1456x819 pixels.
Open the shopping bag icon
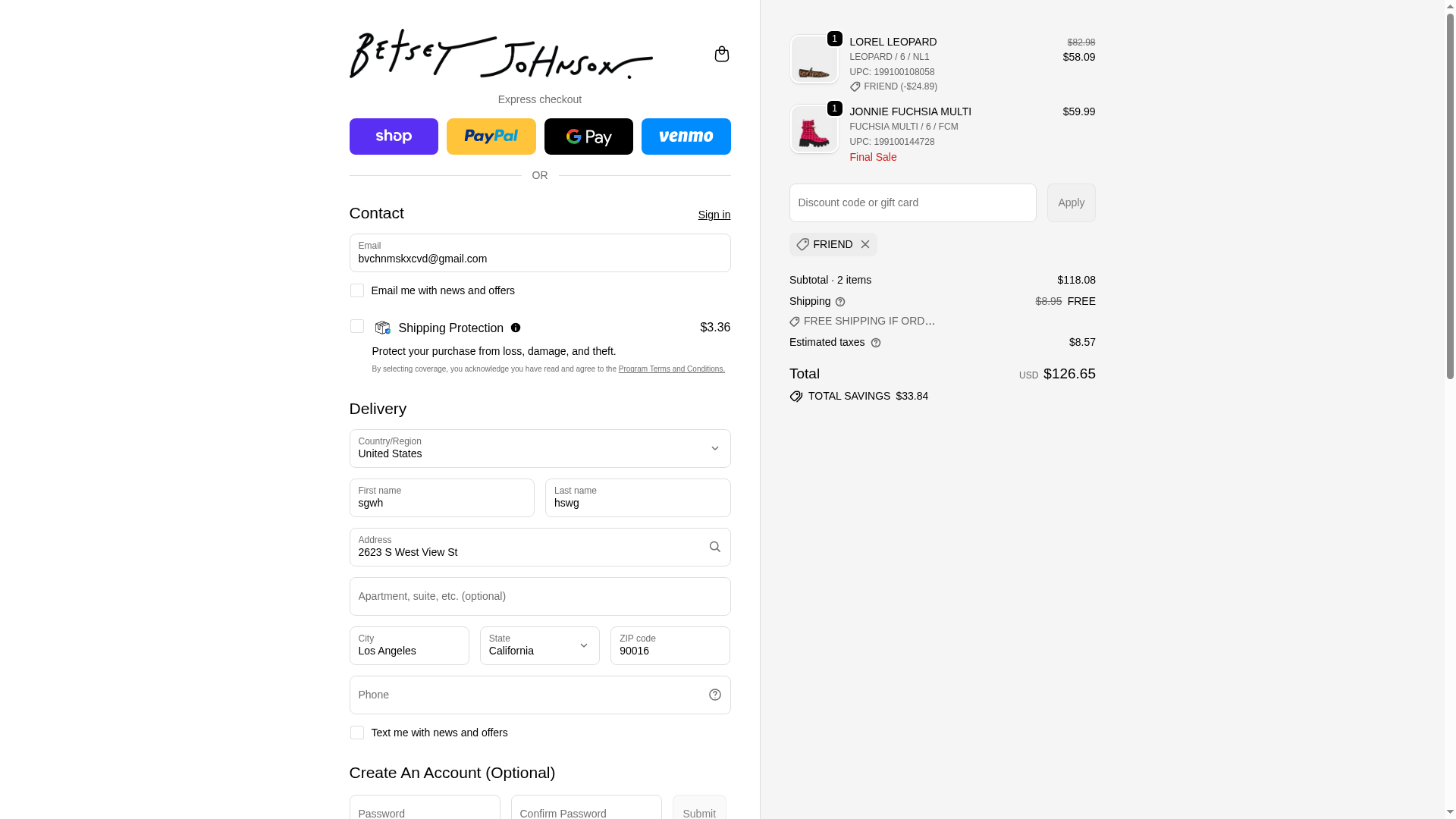[721, 54]
